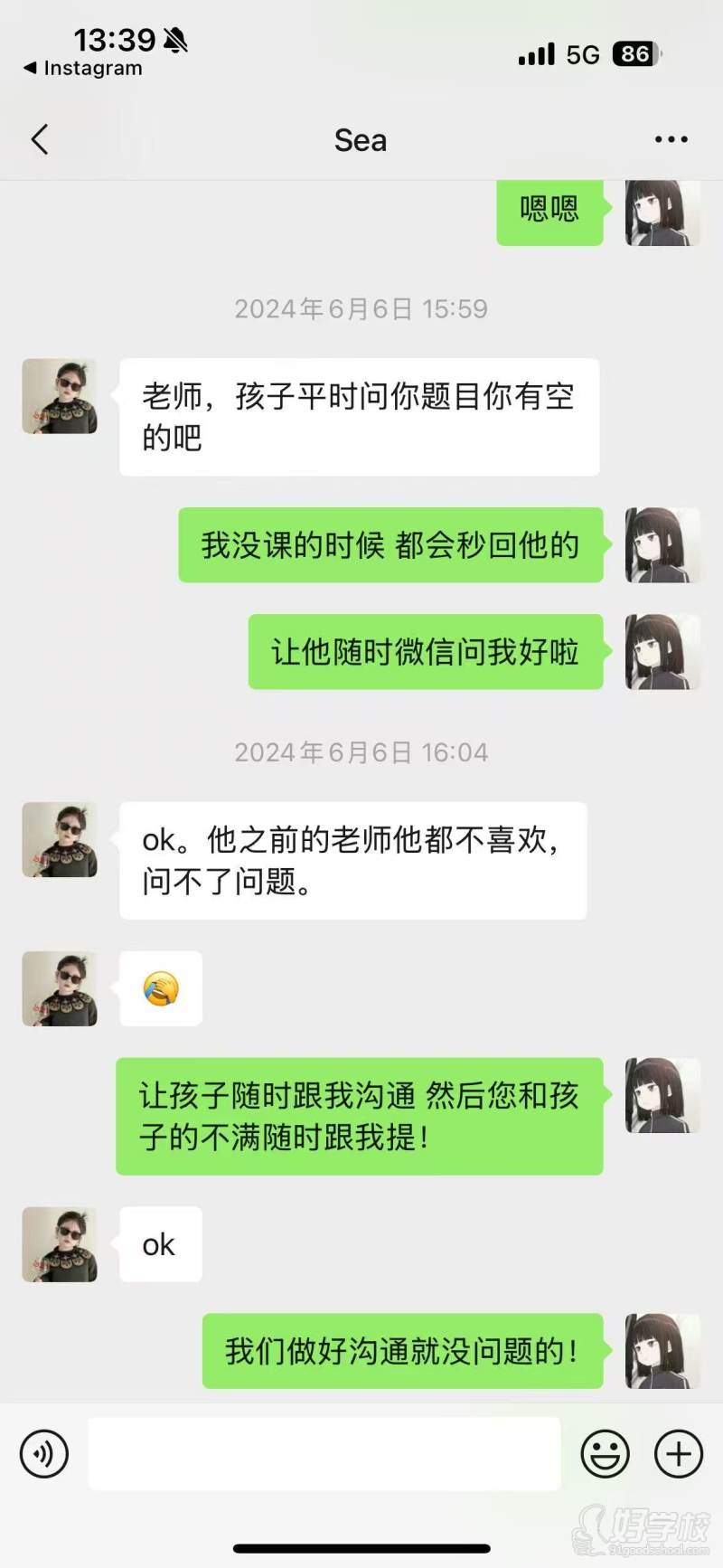The width and height of the screenshot is (723, 1568).
Task: Open the emoji picker icon
Action: (606, 1453)
